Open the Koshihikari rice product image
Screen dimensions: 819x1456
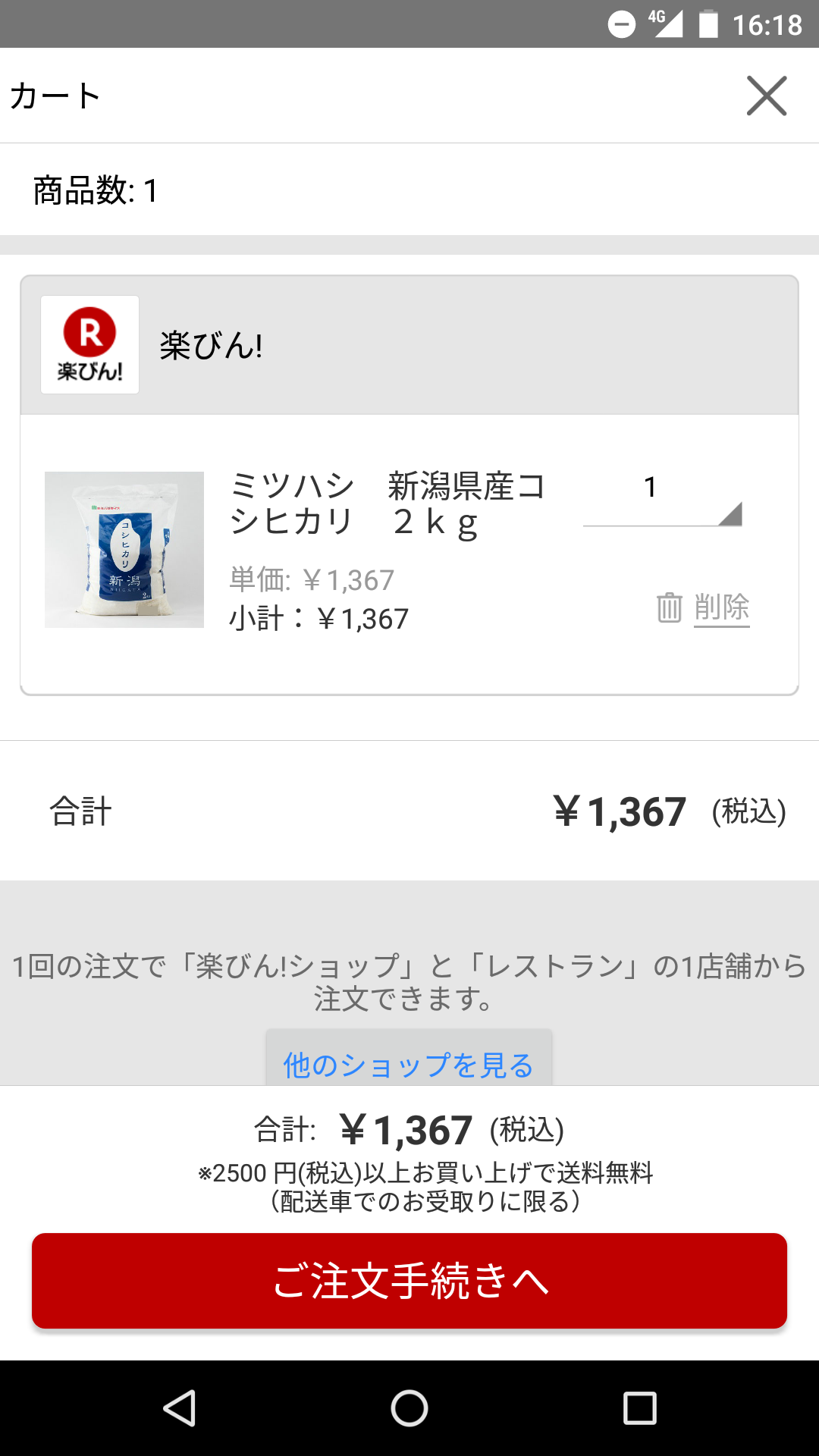coord(124,550)
